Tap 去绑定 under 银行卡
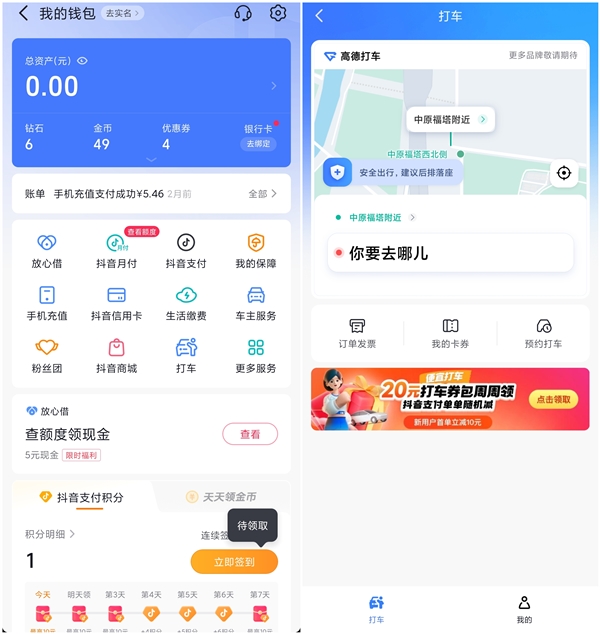 point(258,144)
